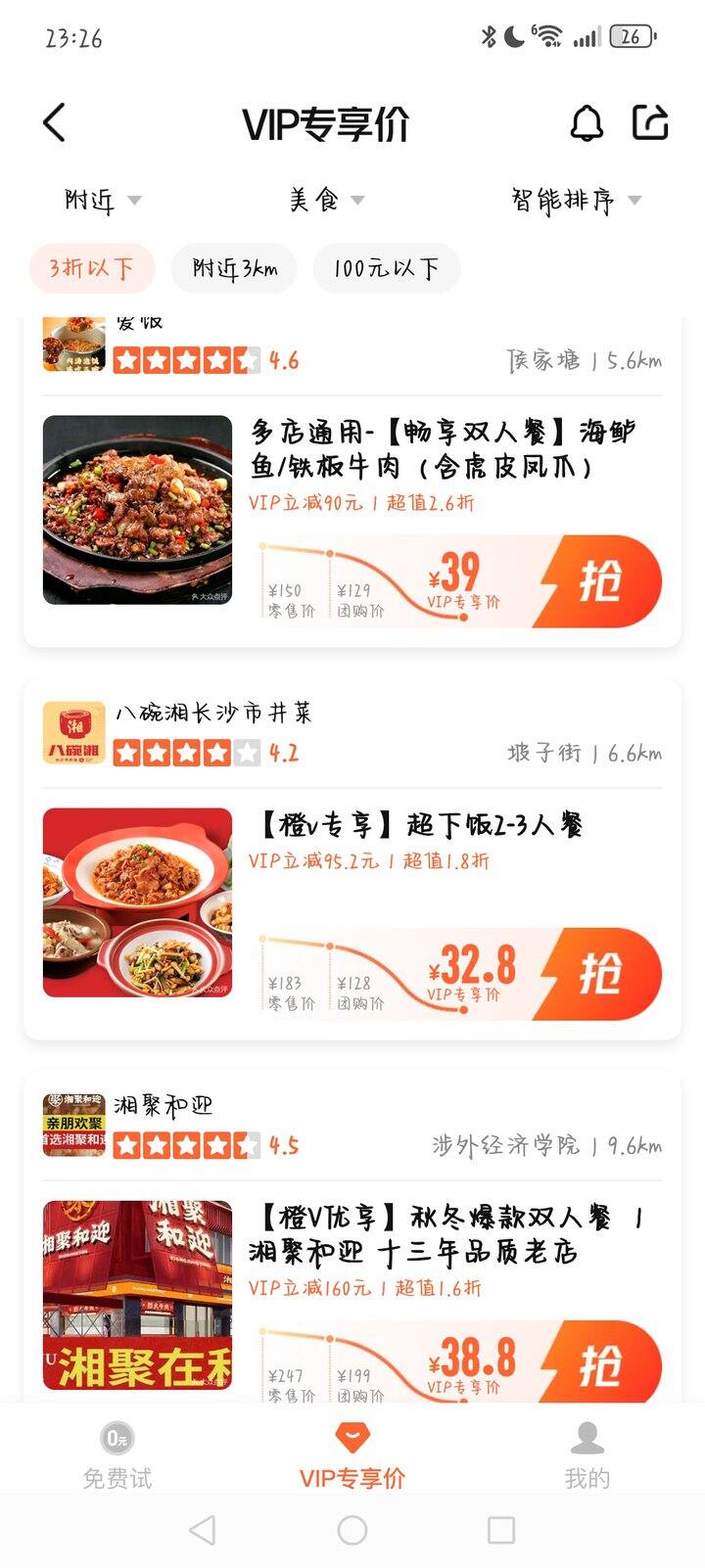
Task: Grab the ¥39 畅享双人餐 deal
Action: point(598,581)
